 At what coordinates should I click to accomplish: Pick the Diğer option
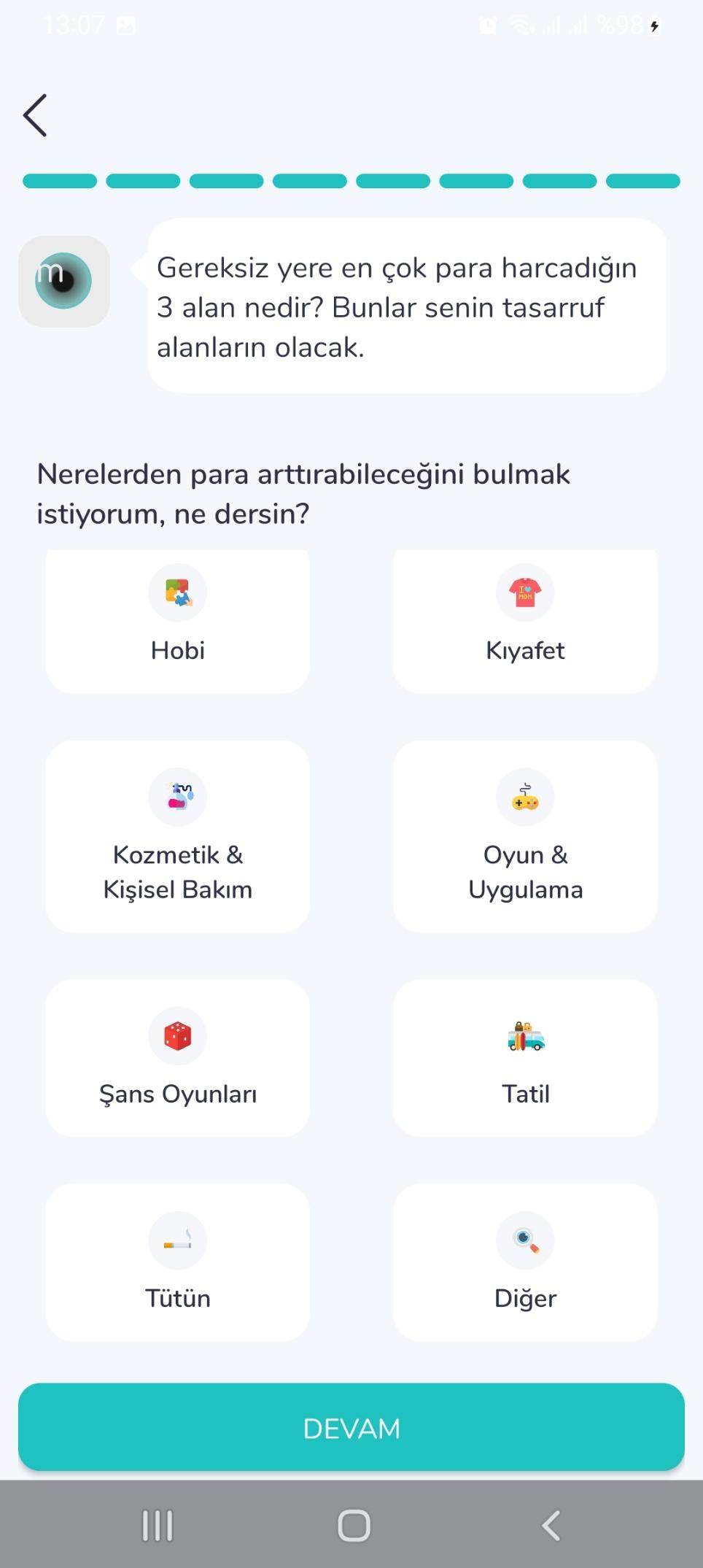(525, 1262)
